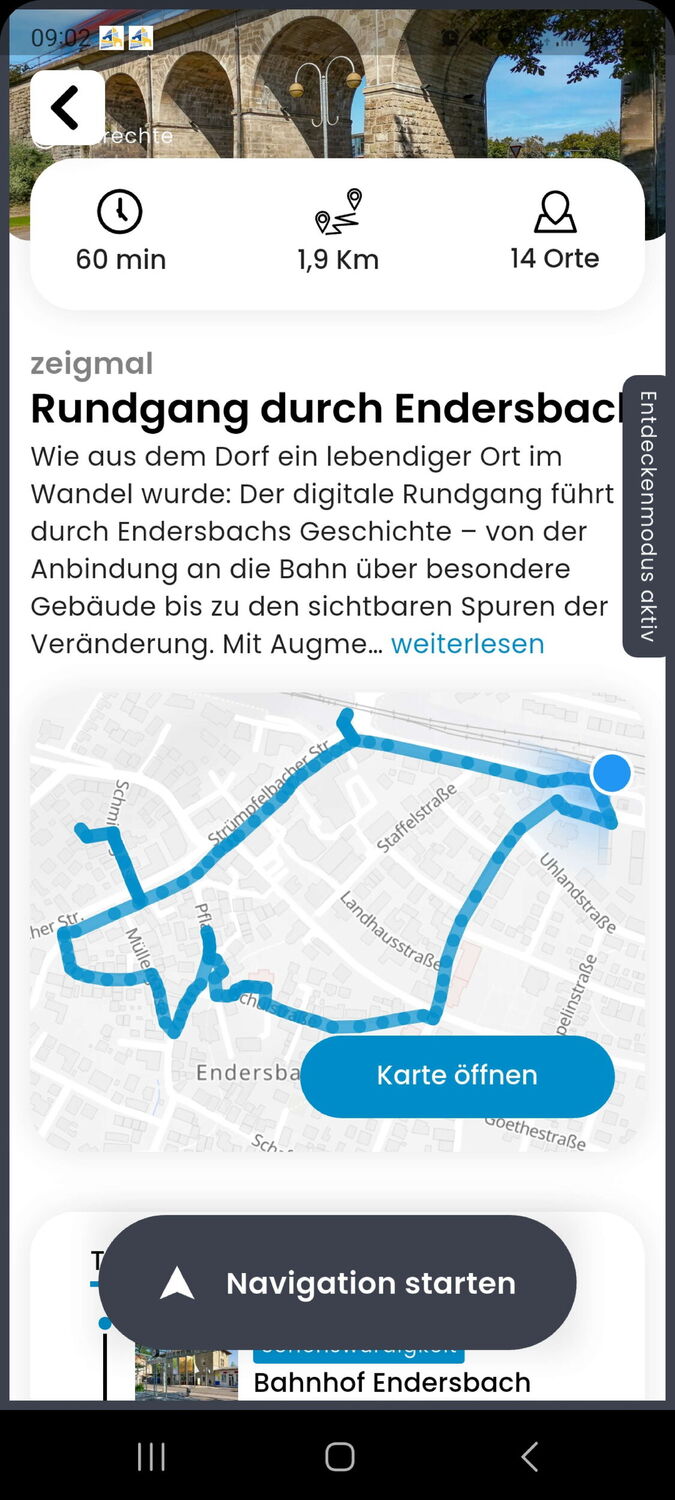Start the tour with Navigation starten
The image size is (675, 1500).
(x=338, y=1283)
